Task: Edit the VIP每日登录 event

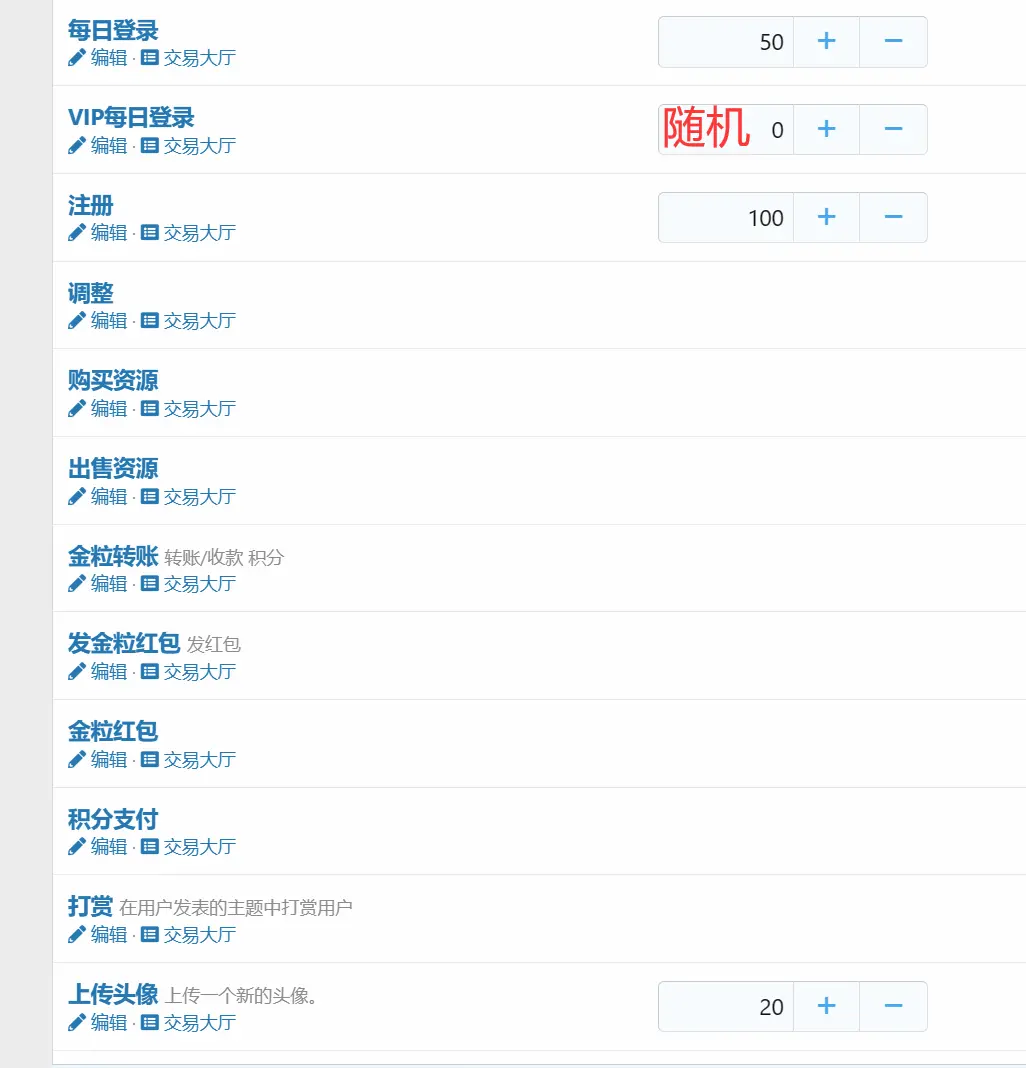Action: (98, 146)
